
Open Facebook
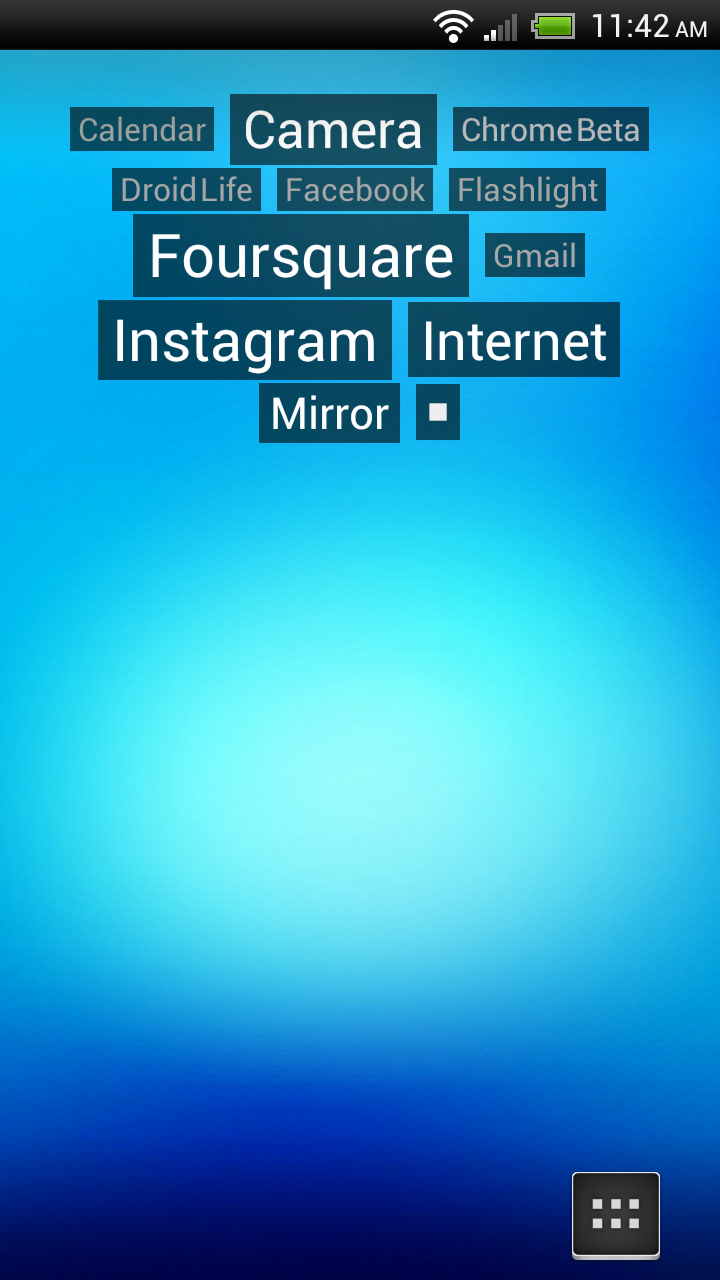[355, 190]
